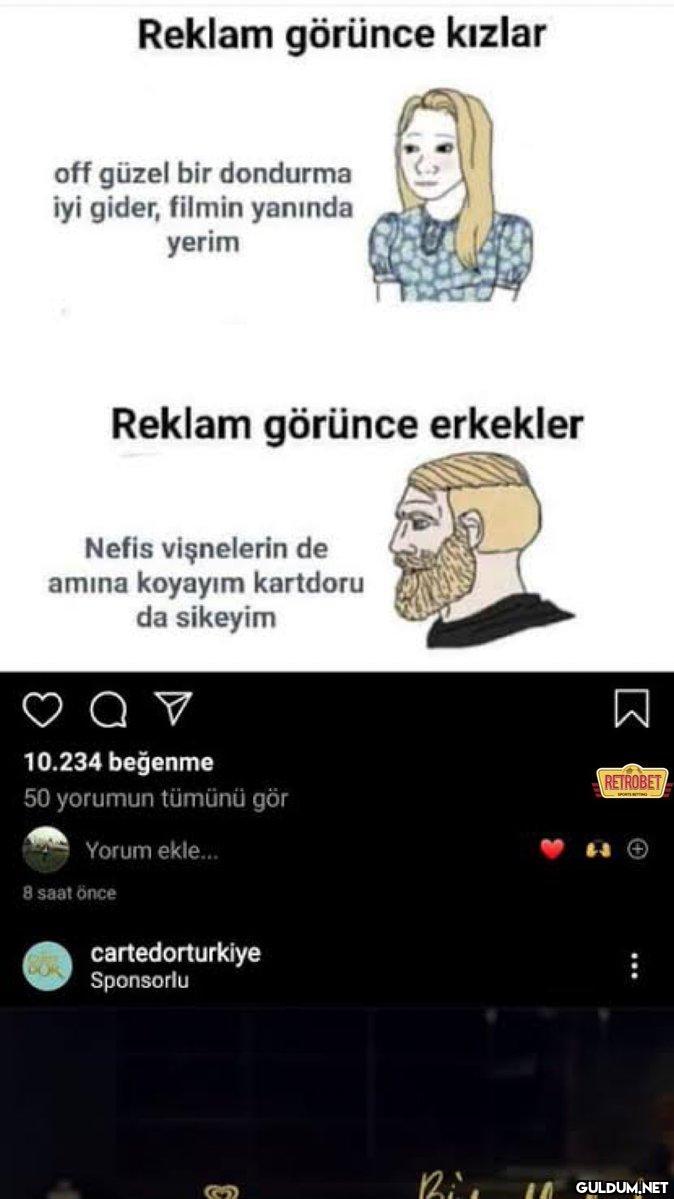Viewport: 674px width, 1199px height.
Task: View all 50 comments
Action: pyautogui.click(x=155, y=799)
